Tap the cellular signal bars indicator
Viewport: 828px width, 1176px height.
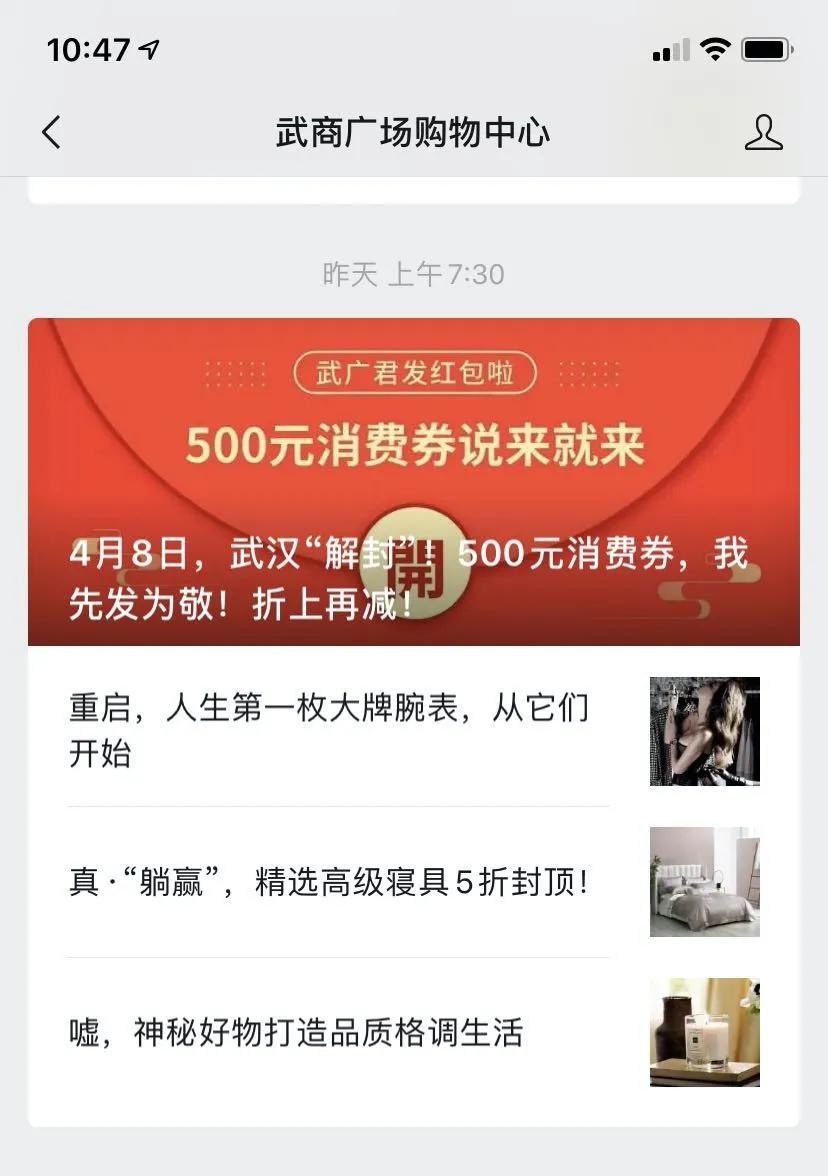click(672, 46)
